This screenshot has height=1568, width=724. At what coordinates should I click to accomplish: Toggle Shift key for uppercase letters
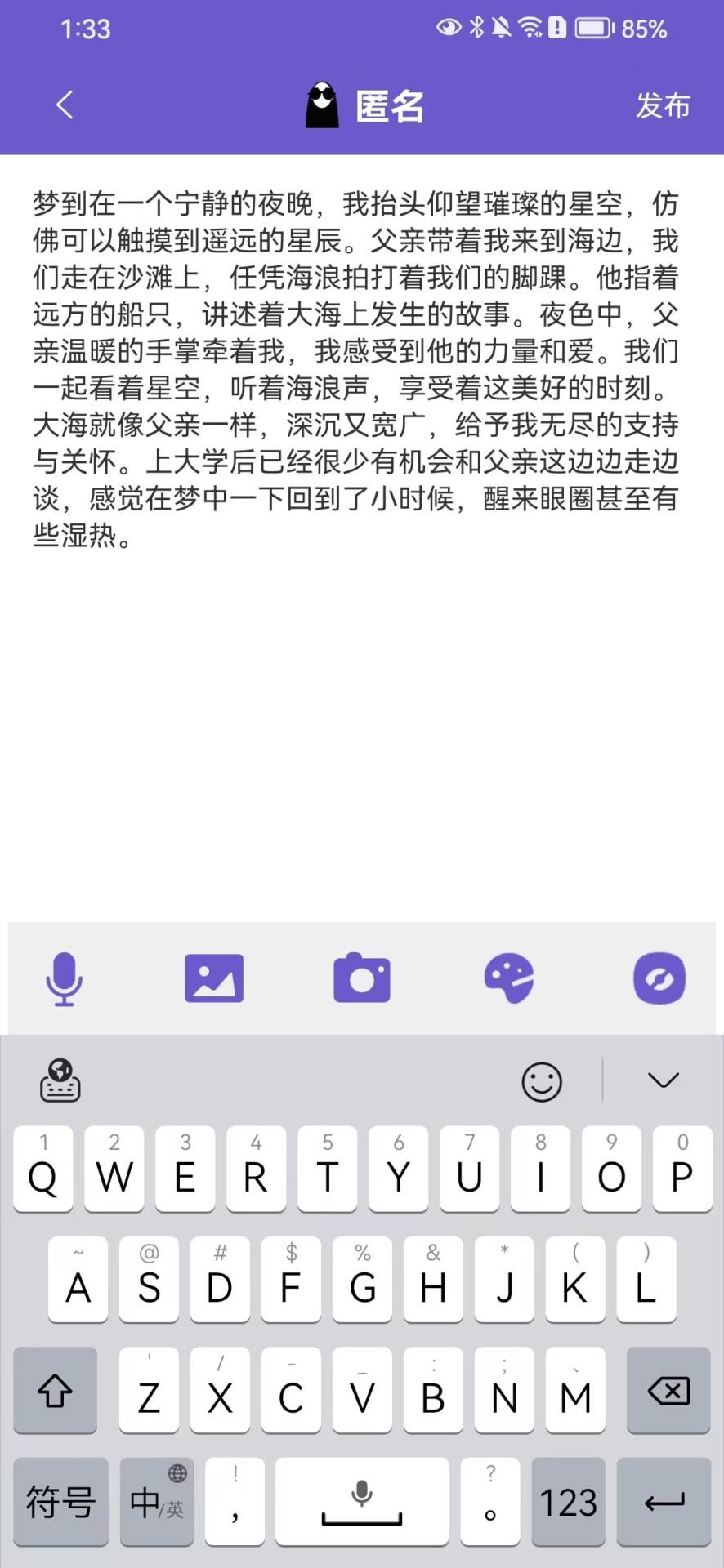click(55, 1392)
